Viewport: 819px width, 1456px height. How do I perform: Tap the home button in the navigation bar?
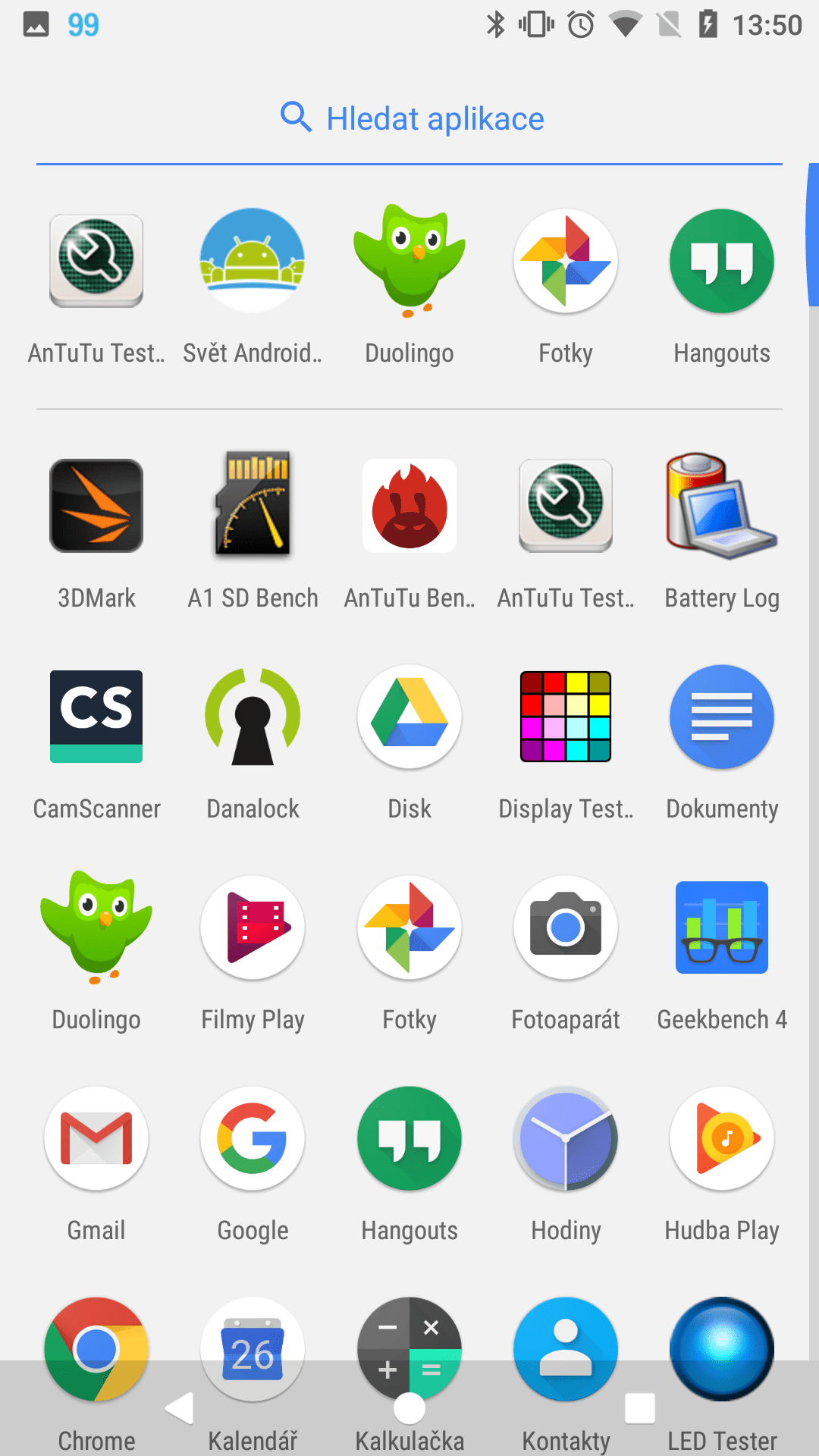pyautogui.click(x=409, y=1409)
